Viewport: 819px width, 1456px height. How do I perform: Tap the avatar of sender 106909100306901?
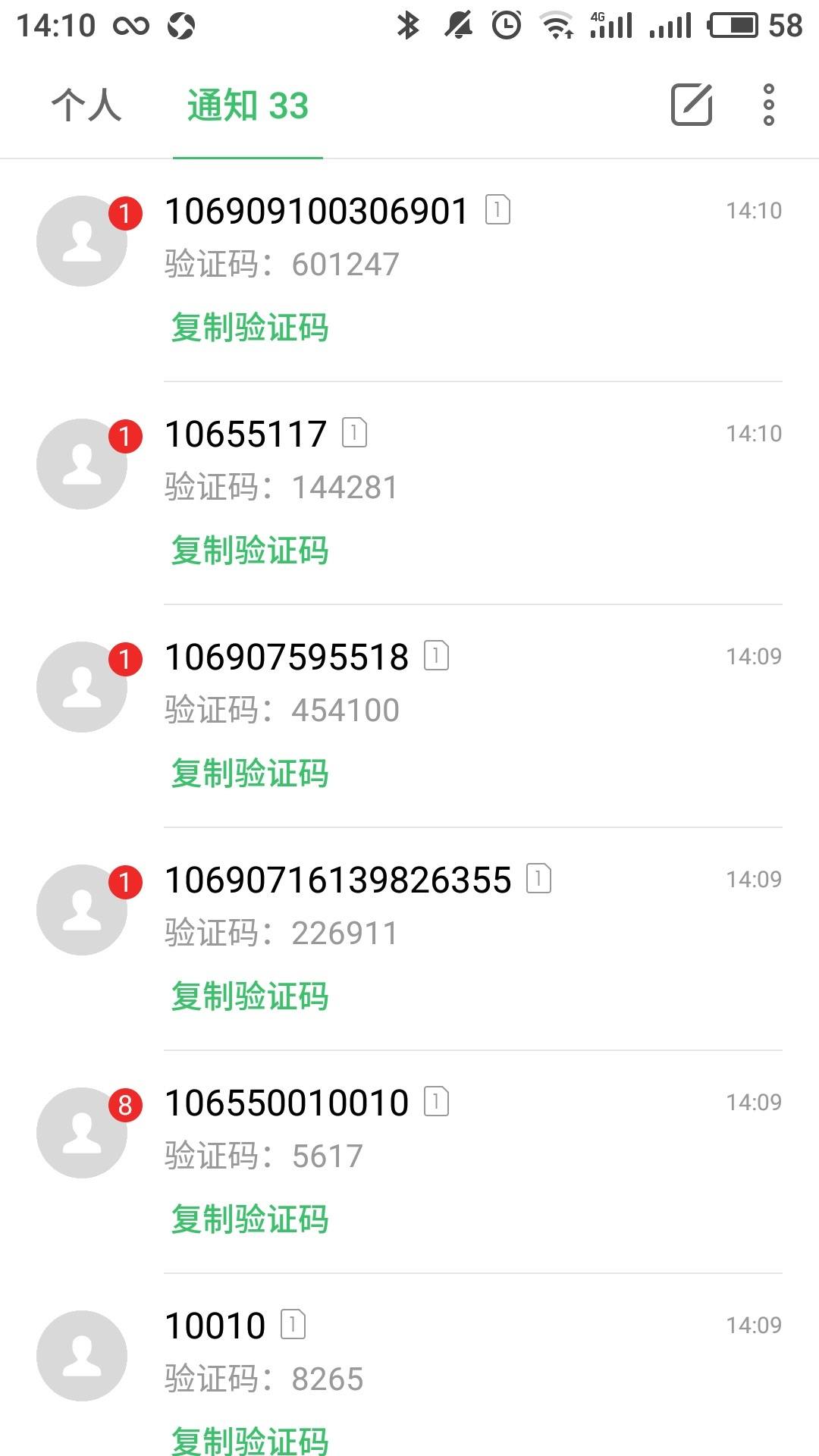81,241
